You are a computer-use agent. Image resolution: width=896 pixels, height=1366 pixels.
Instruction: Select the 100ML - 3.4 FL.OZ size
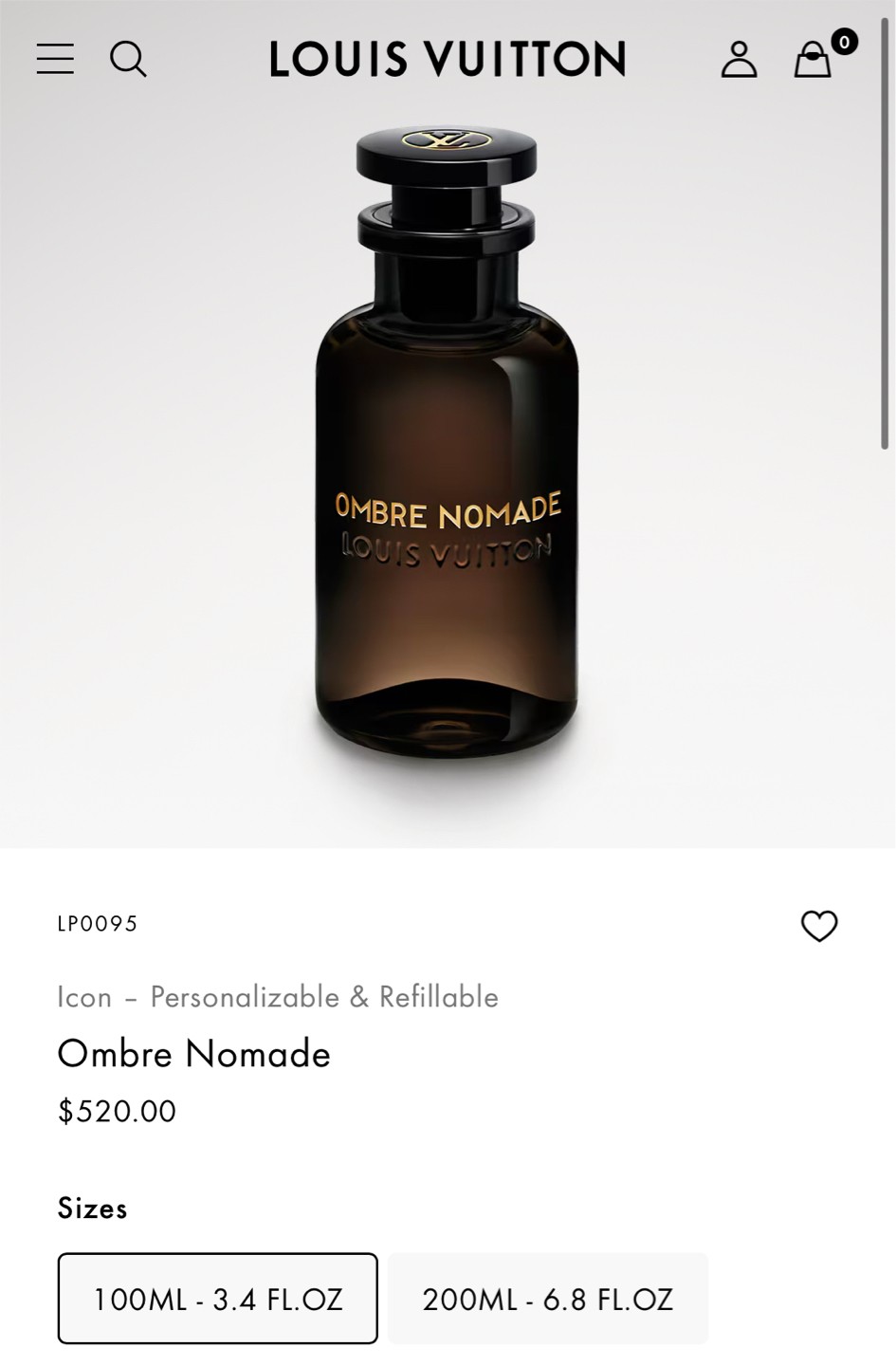(218, 1299)
